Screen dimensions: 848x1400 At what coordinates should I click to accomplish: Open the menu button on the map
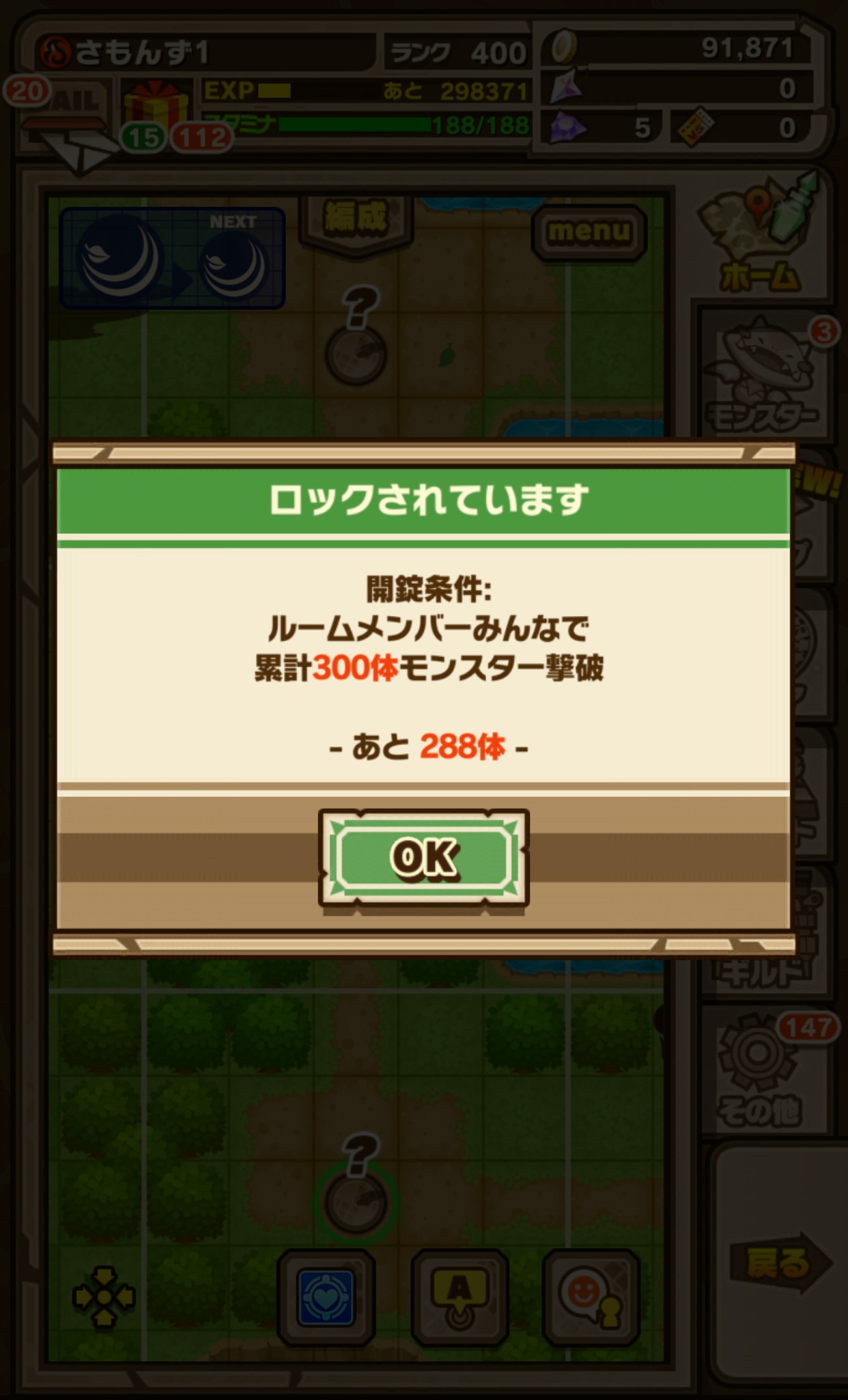(x=589, y=232)
